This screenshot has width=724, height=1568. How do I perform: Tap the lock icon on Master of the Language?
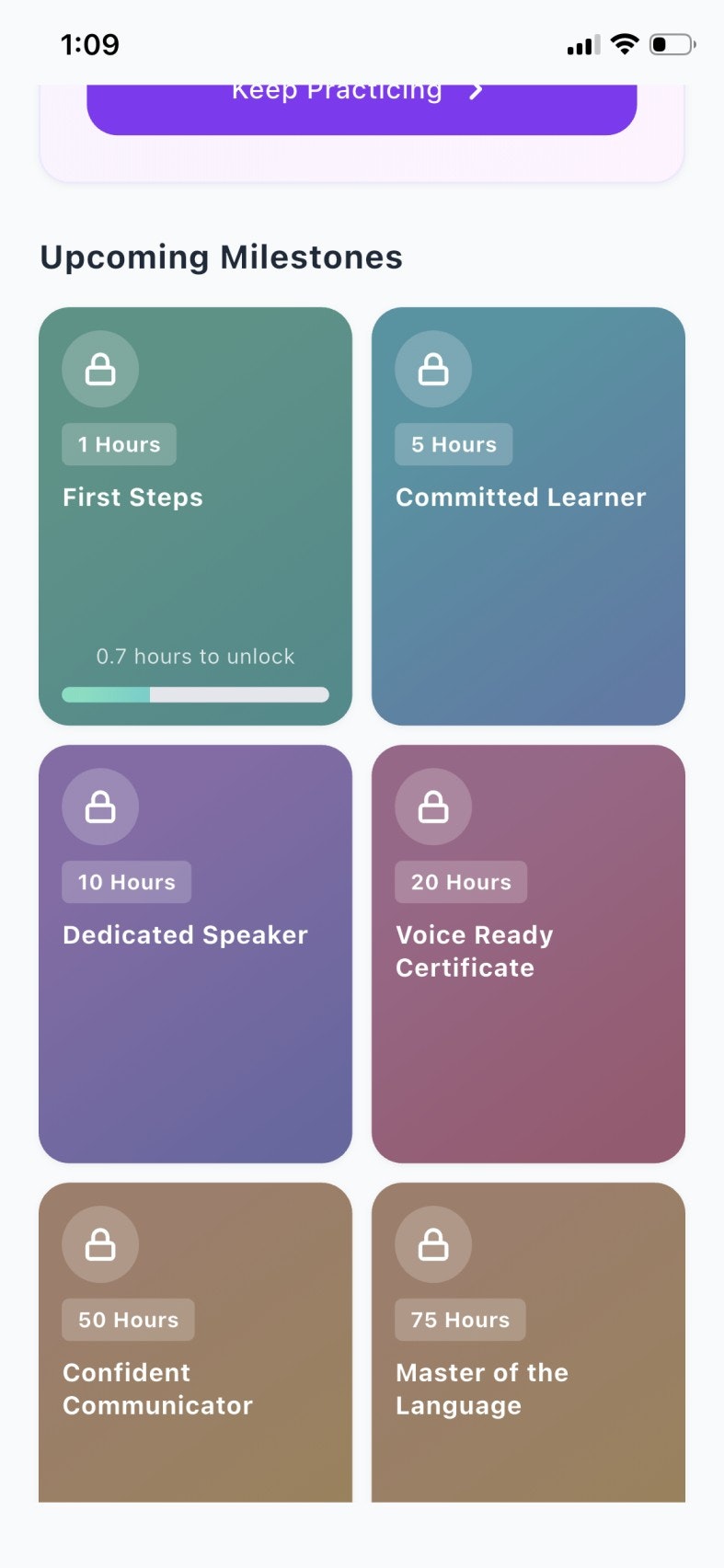coord(432,1243)
